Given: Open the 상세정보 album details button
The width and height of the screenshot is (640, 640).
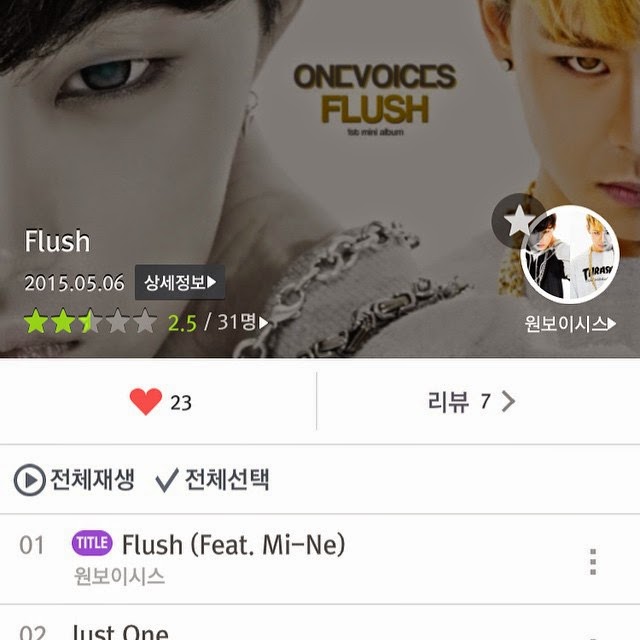Looking at the screenshot, I should click(x=180, y=282).
